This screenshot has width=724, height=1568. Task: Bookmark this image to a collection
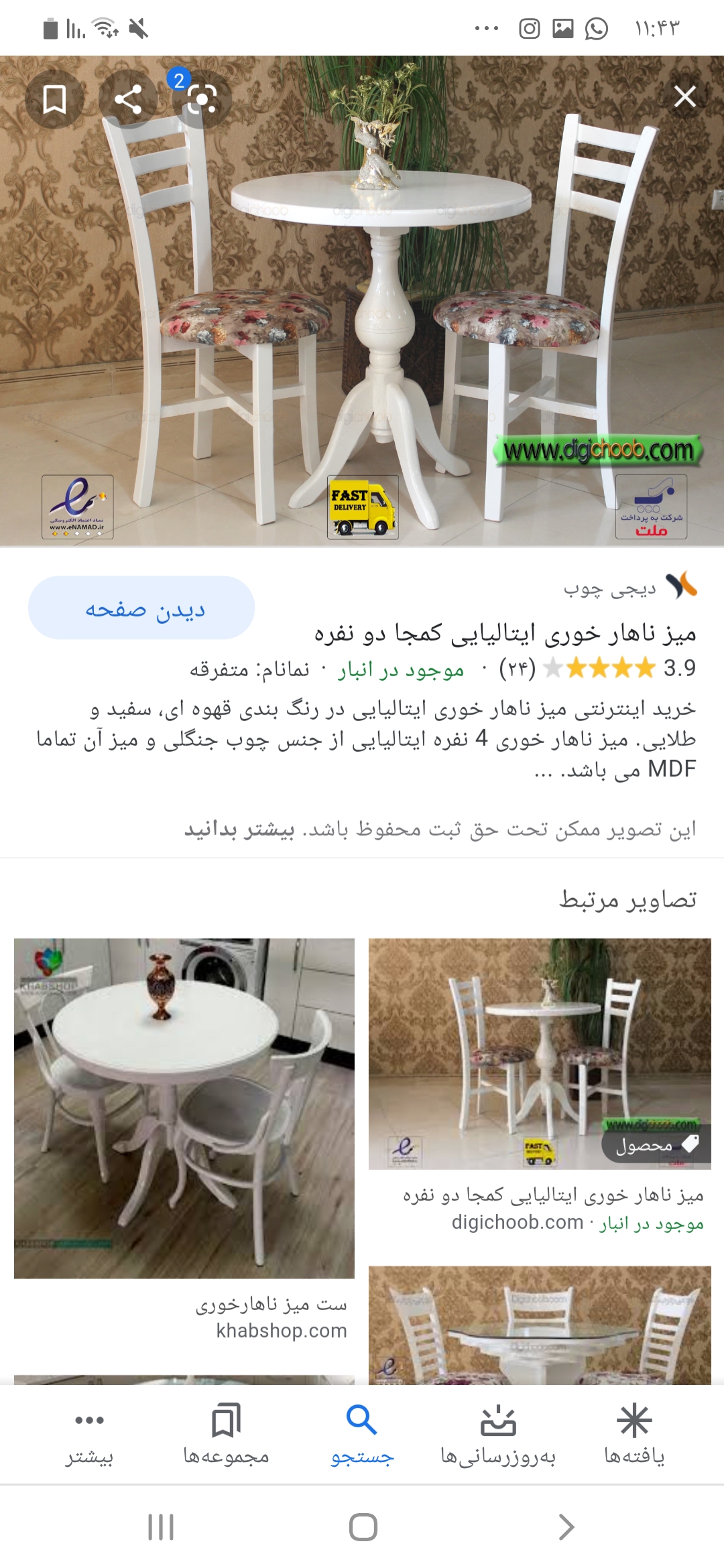(54, 100)
